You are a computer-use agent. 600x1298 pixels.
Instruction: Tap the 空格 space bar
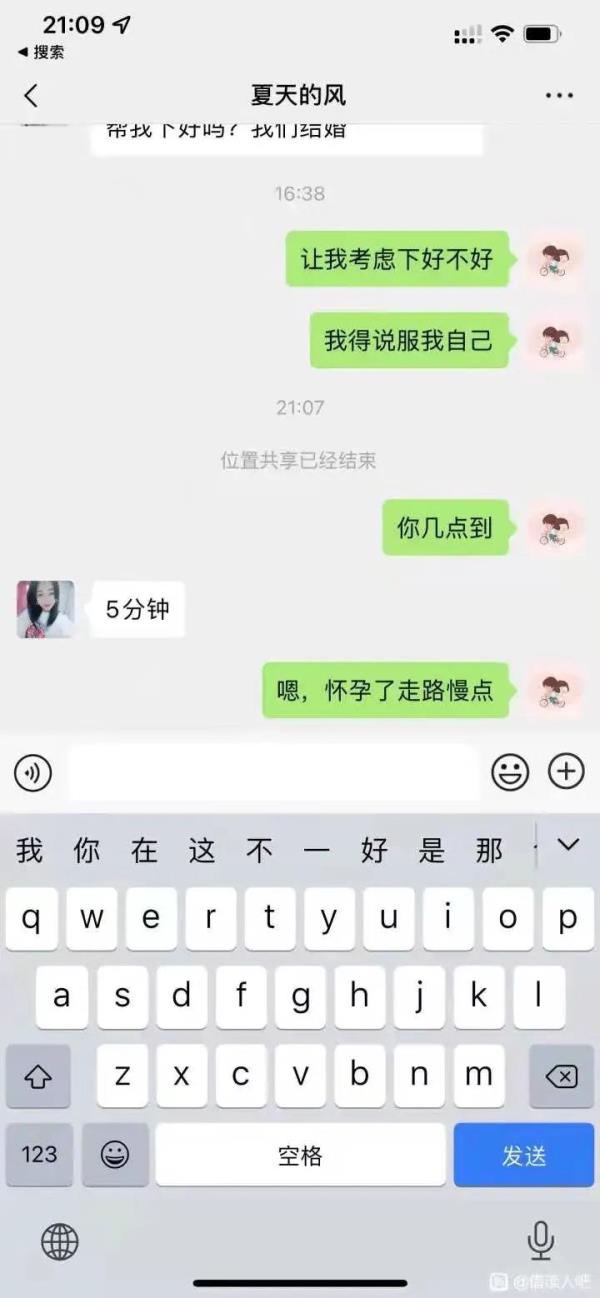point(300,1155)
